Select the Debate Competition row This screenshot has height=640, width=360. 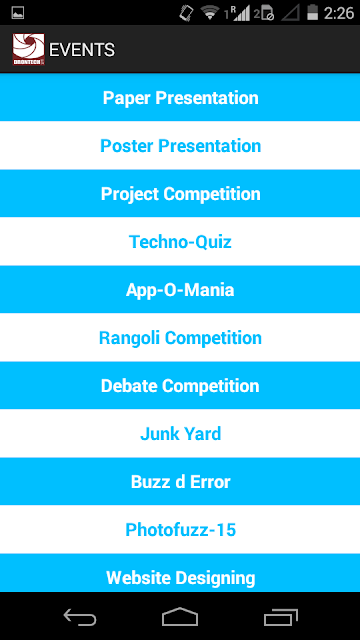click(x=180, y=385)
